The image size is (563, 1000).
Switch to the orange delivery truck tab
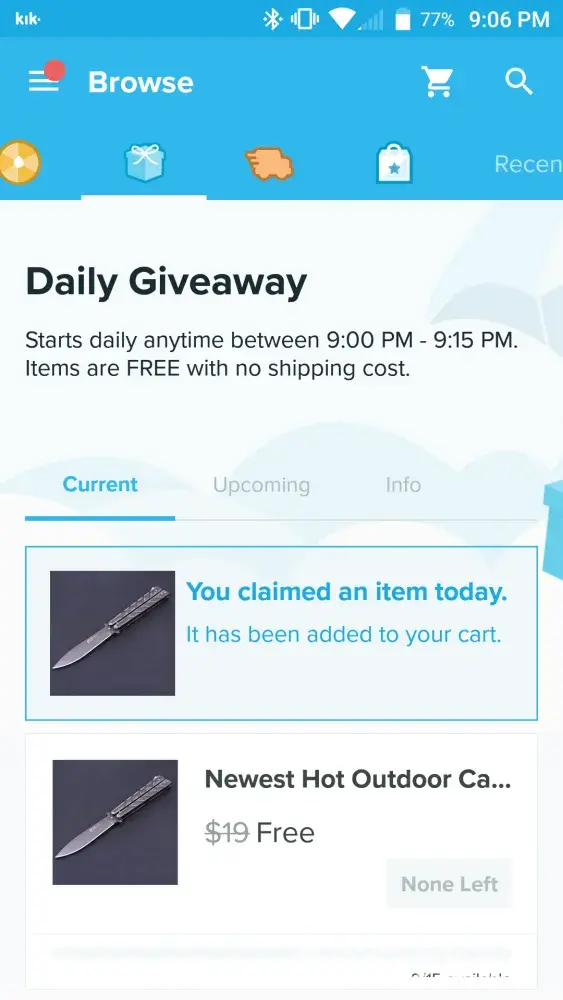(x=269, y=164)
